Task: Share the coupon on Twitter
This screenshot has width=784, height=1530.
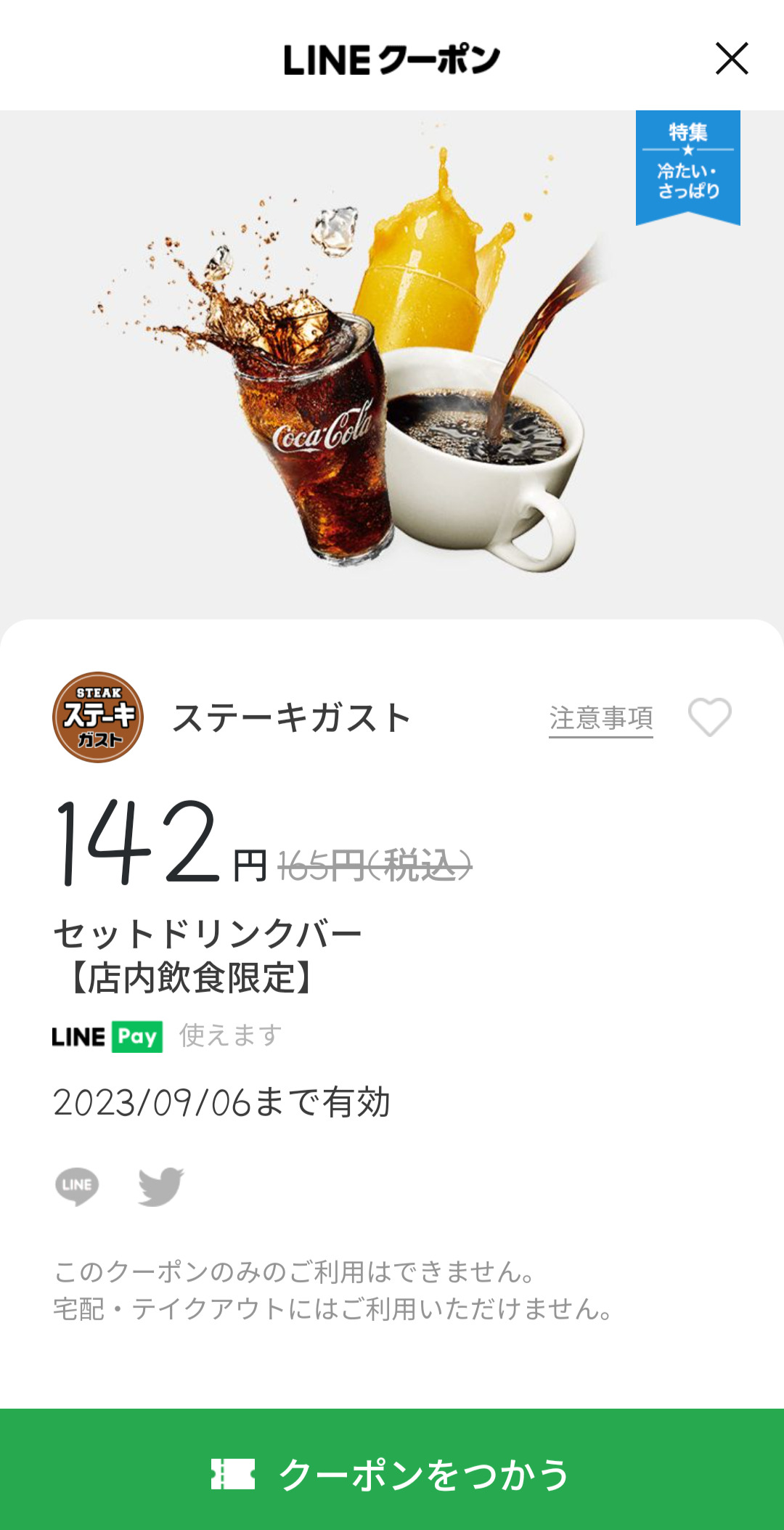Action: (x=161, y=1186)
